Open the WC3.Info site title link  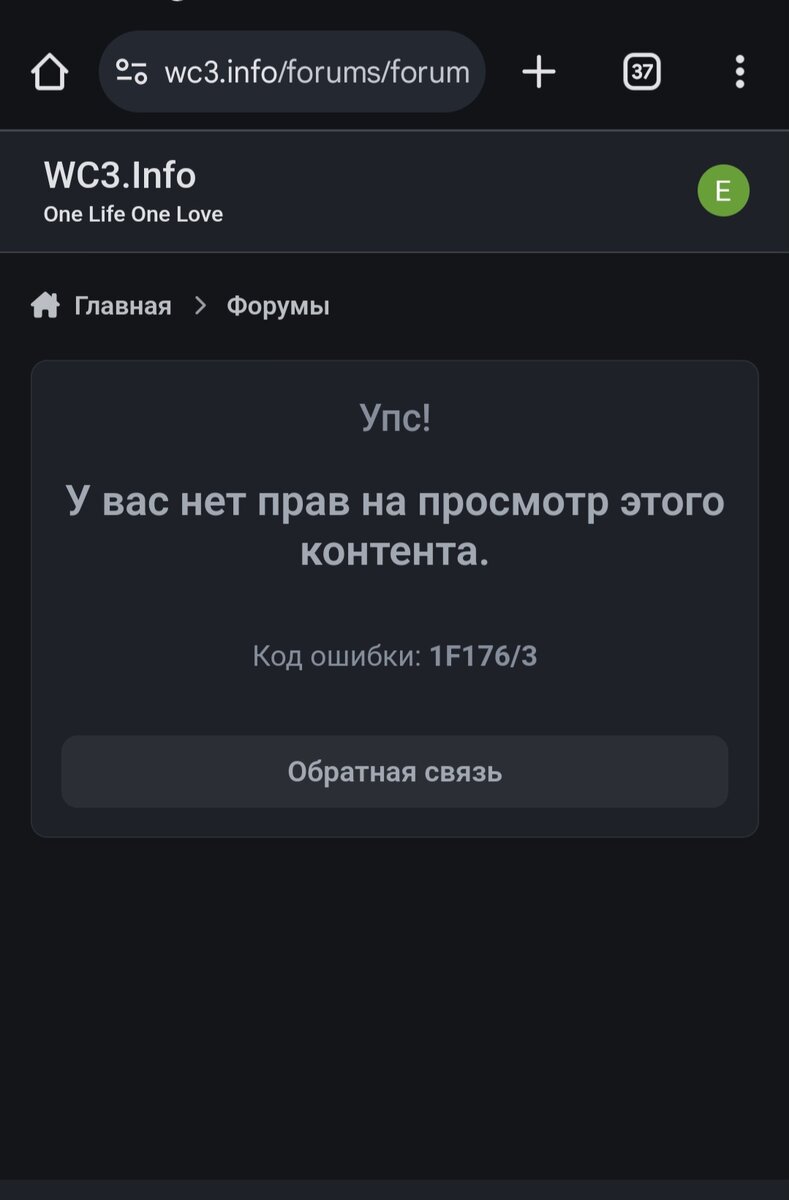pyautogui.click(x=120, y=176)
